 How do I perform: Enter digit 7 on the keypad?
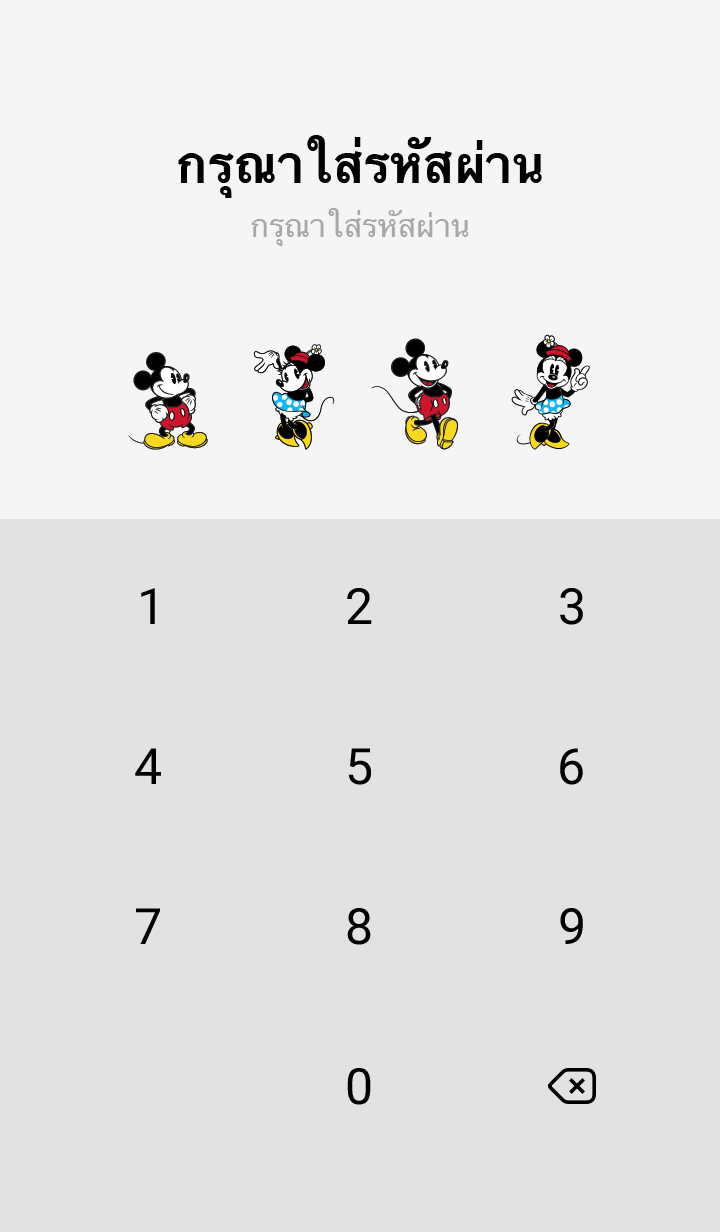pyautogui.click(x=148, y=927)
